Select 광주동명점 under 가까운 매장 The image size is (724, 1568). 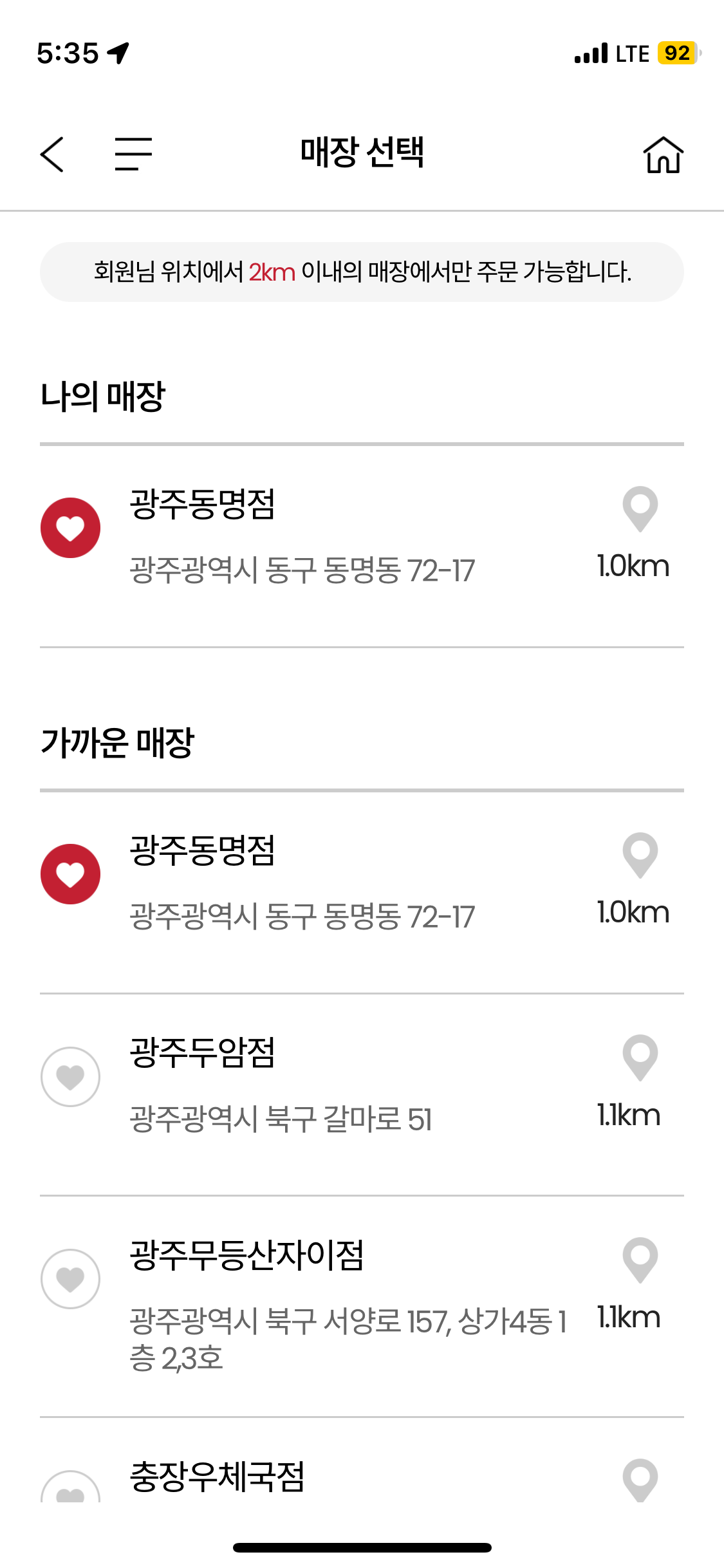362,892
